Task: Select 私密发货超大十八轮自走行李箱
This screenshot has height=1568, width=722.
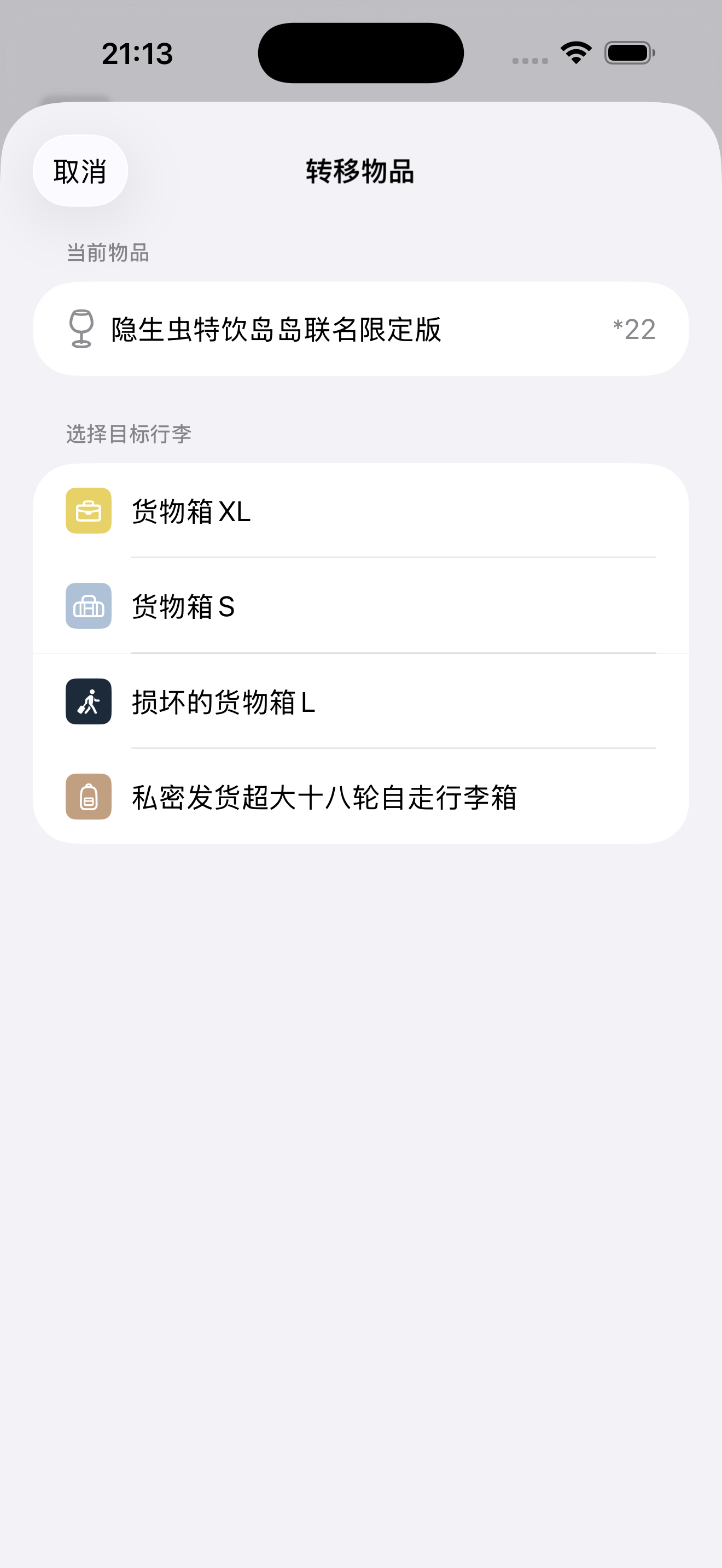Action: (360, 797)
